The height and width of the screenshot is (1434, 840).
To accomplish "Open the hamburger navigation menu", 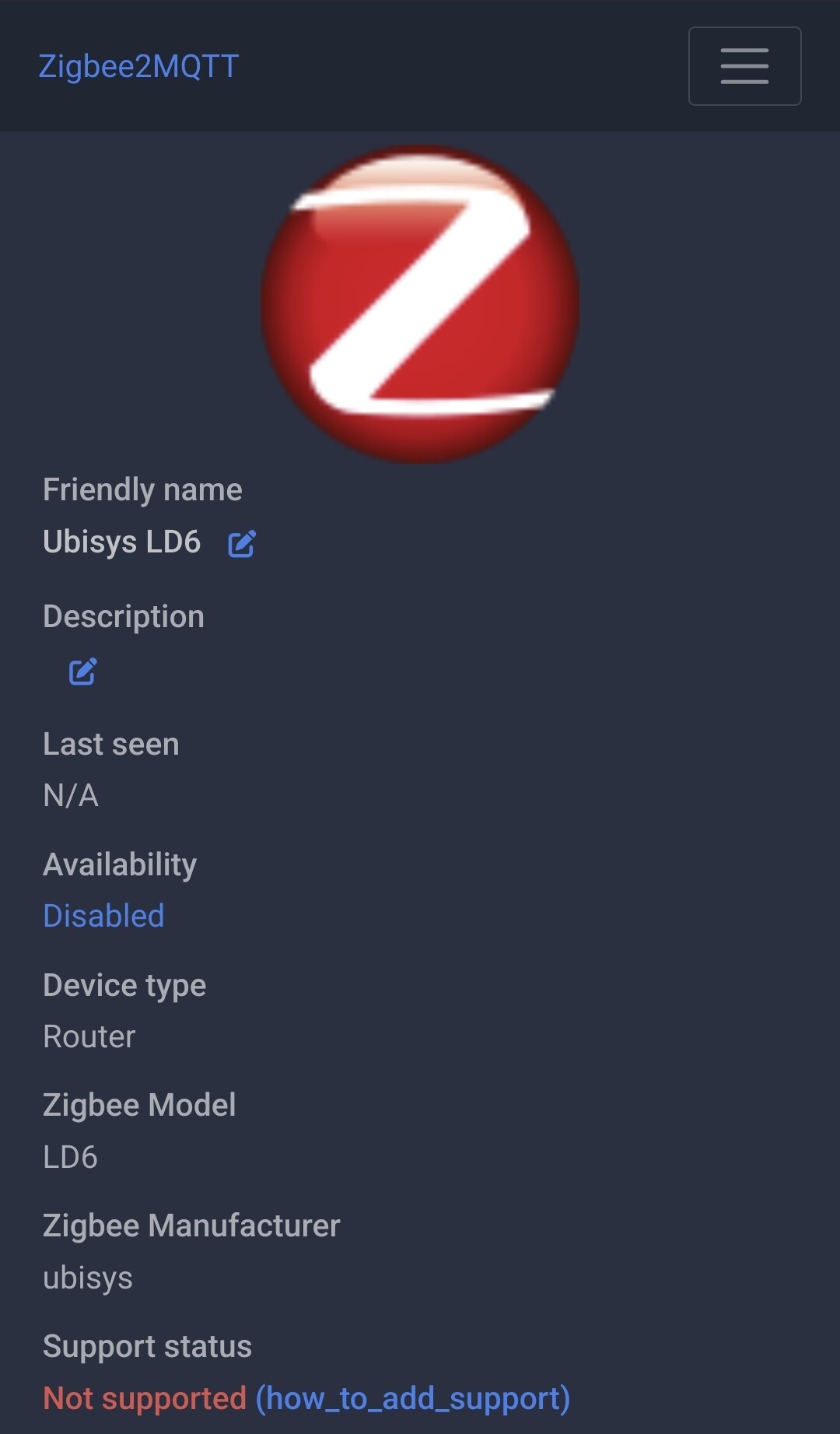I will 744,66.
